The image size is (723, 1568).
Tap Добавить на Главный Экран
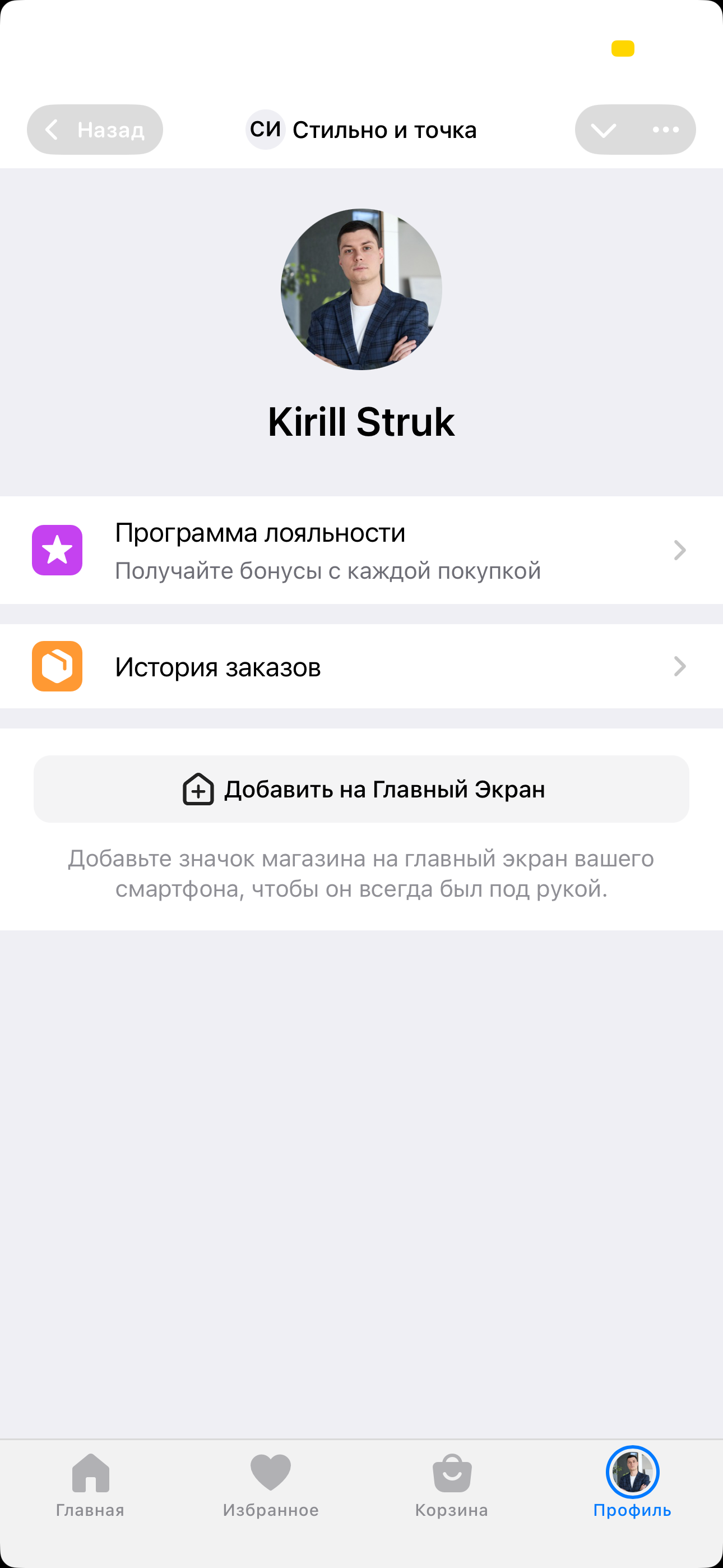pos(361,789)
